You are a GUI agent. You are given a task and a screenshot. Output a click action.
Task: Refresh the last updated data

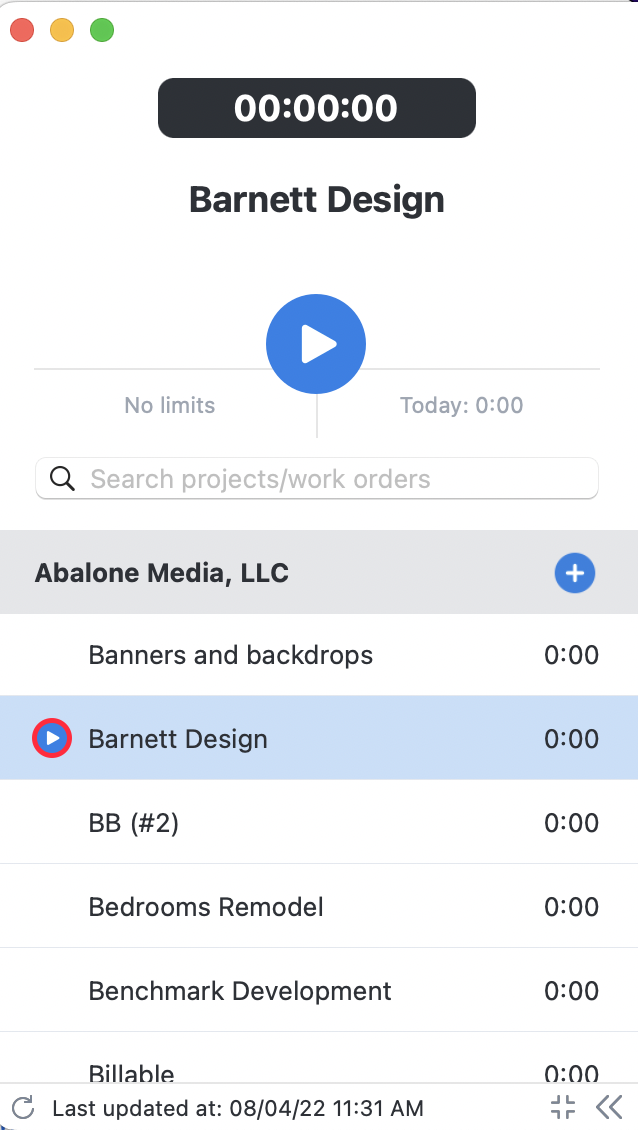coord(23,1107)
